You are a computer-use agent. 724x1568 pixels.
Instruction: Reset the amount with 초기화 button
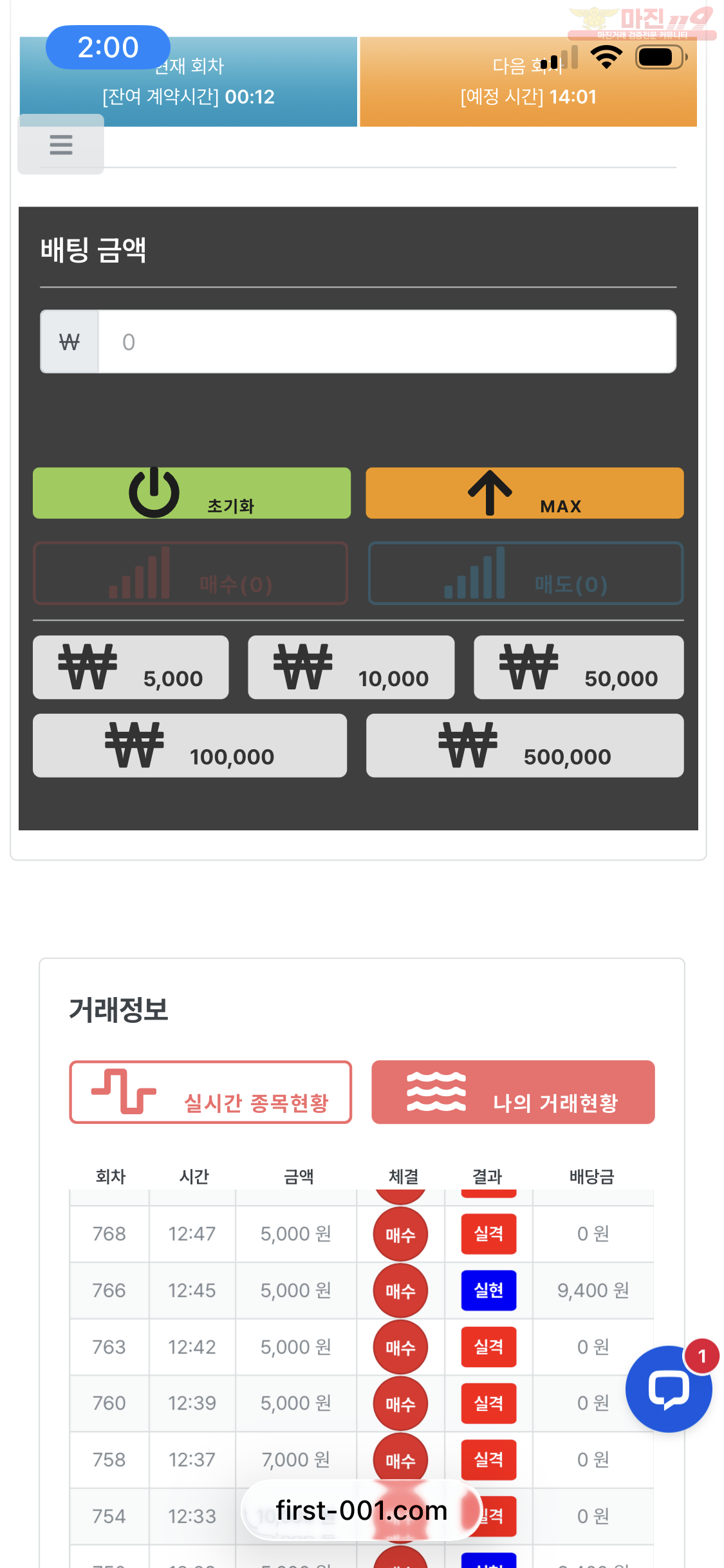(192, 493)
